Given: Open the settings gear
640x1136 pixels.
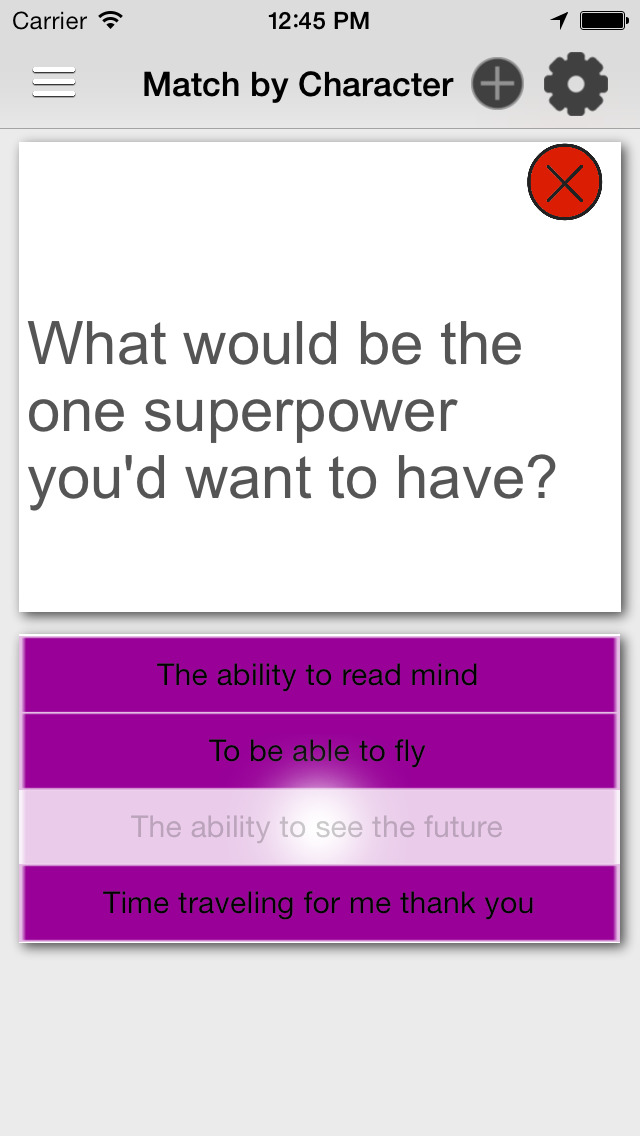Looking at the screenshot, I should click(576, 84).
